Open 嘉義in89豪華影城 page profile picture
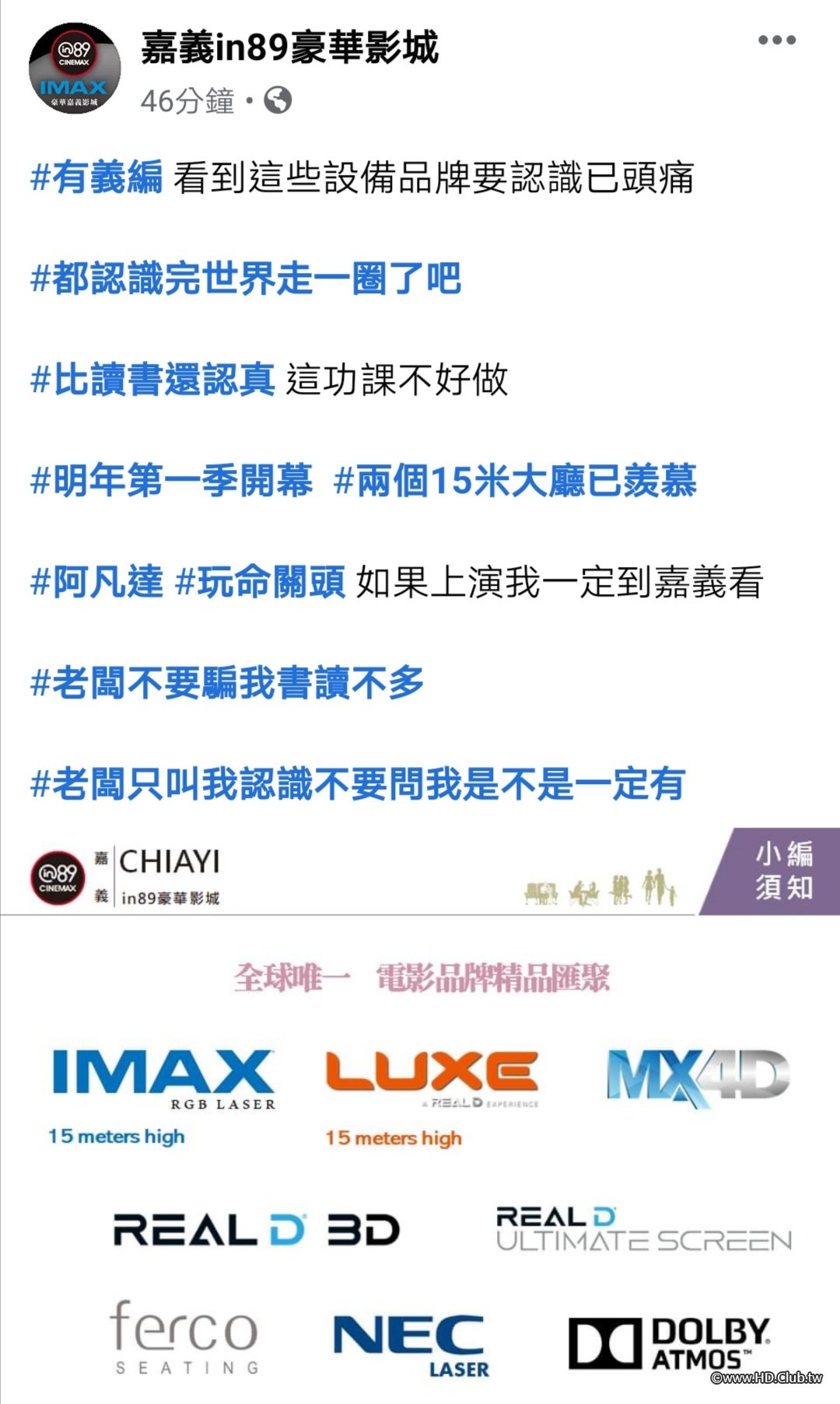Image resolution: width=840 pixels, height=1404 pixels. tap(75, 68)
